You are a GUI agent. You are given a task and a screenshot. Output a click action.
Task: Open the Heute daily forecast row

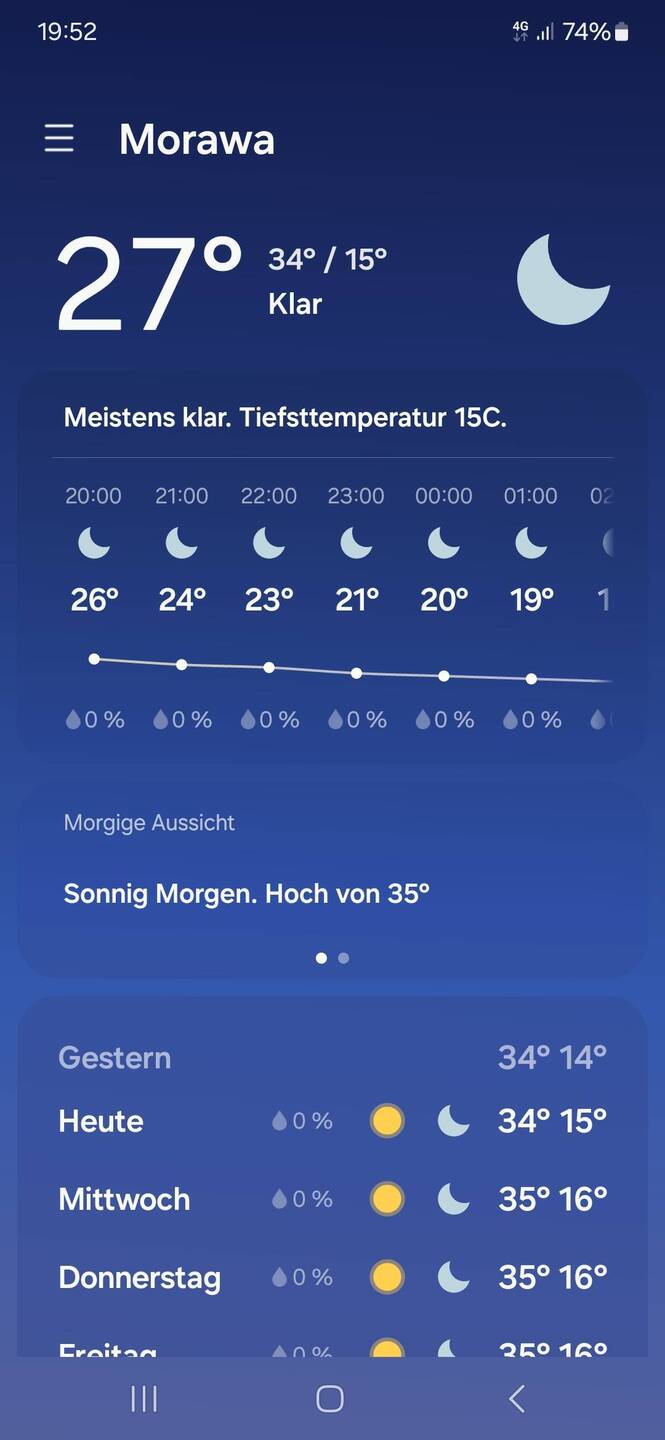click(x=332, y=1121)
